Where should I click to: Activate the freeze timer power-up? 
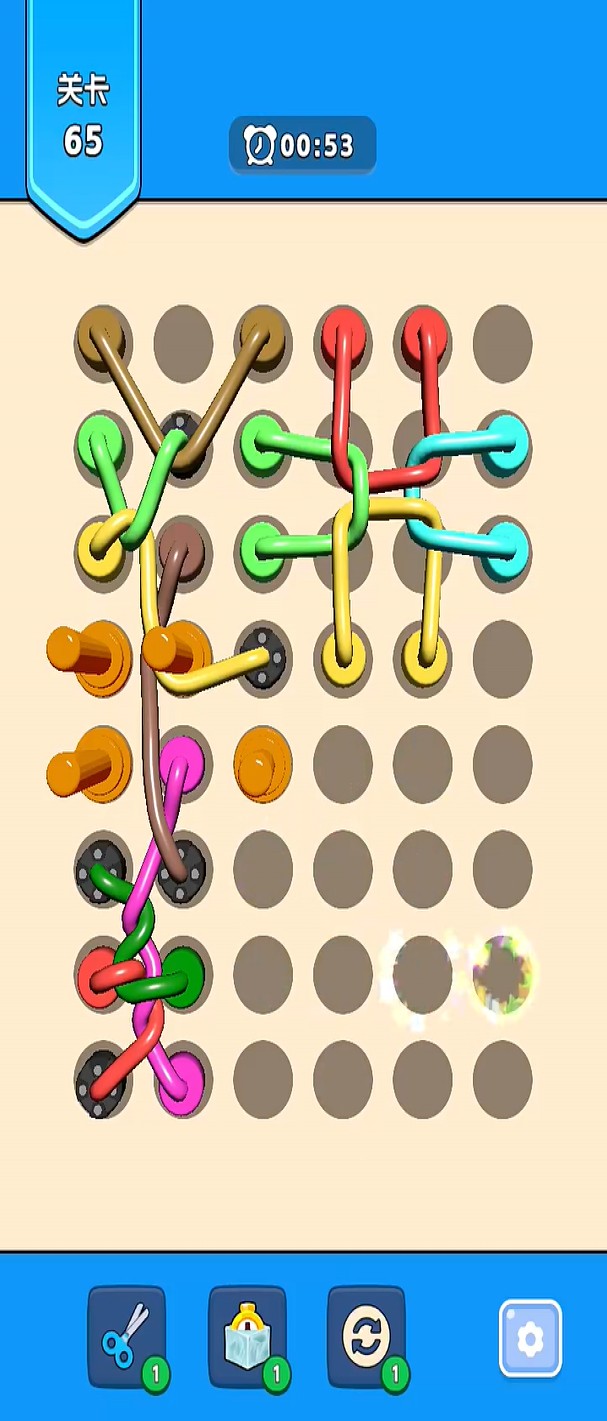point(247,1335)
